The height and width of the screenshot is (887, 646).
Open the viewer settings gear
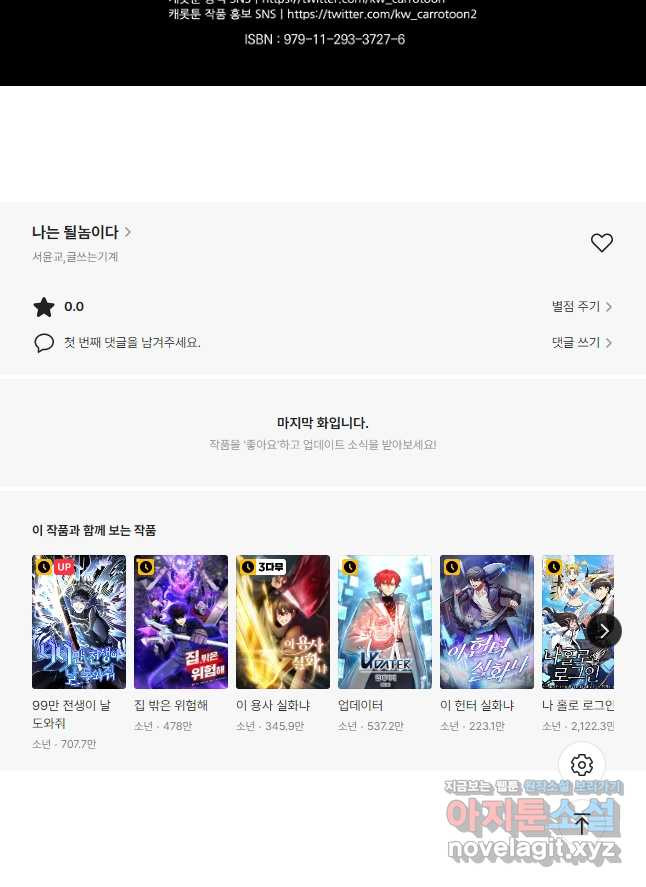582,766
